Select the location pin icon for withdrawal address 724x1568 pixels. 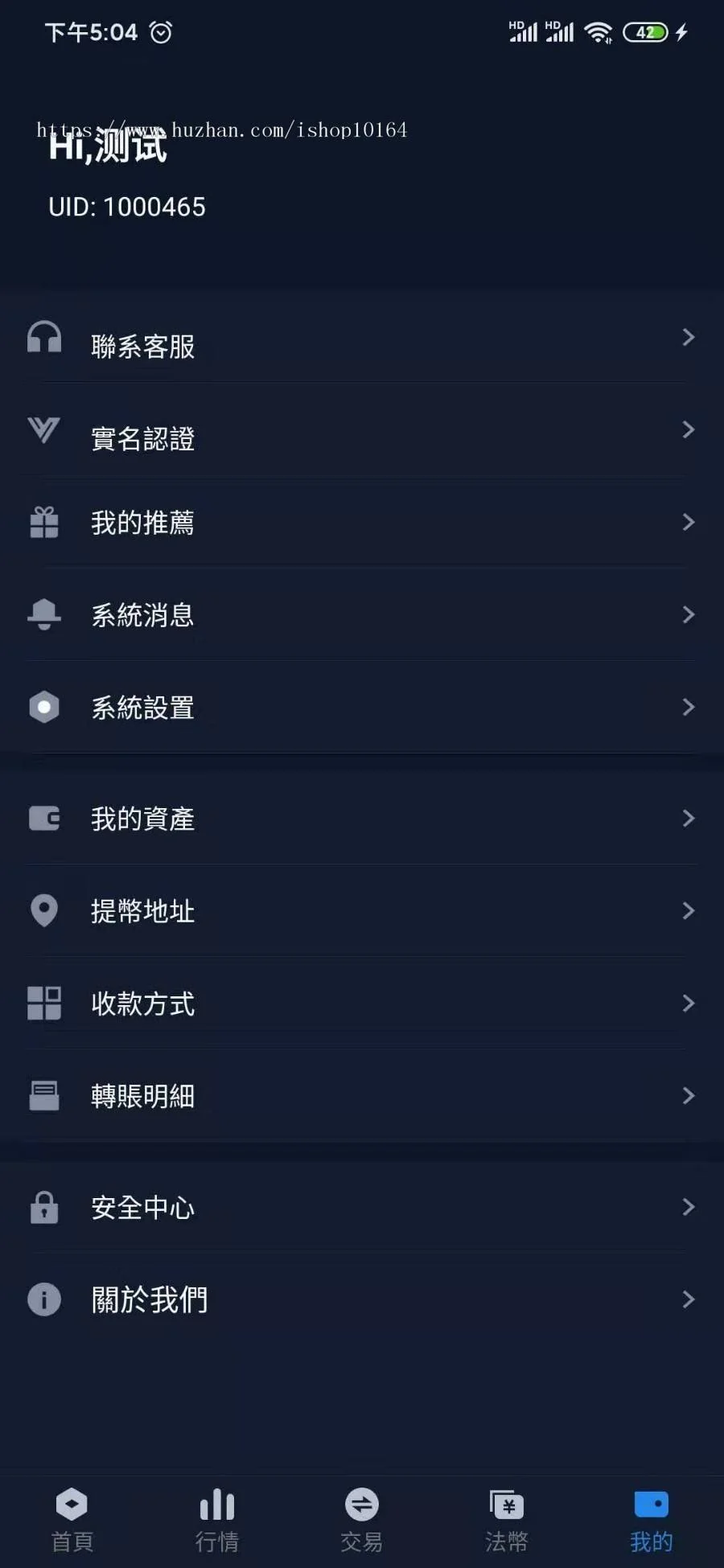tap(44, 911)
